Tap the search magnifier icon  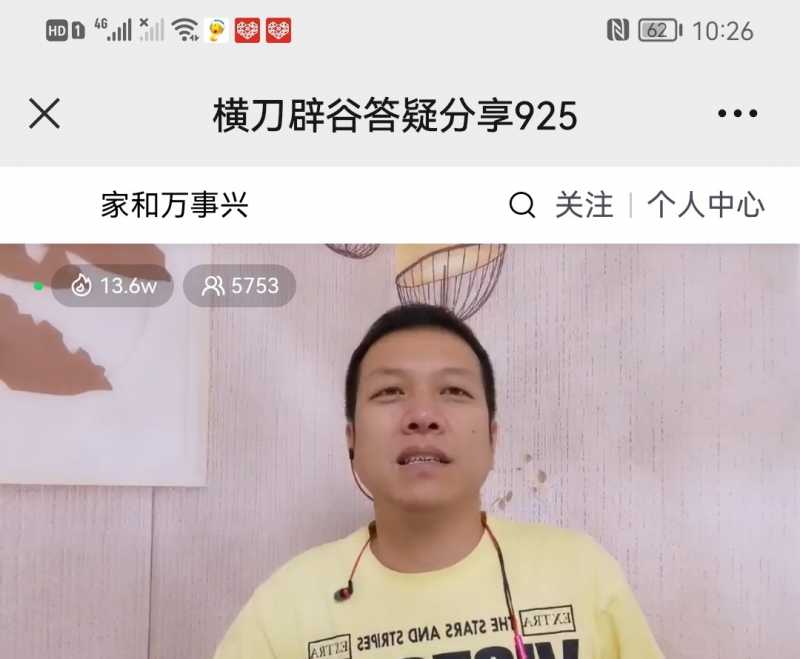click(522, 206)
